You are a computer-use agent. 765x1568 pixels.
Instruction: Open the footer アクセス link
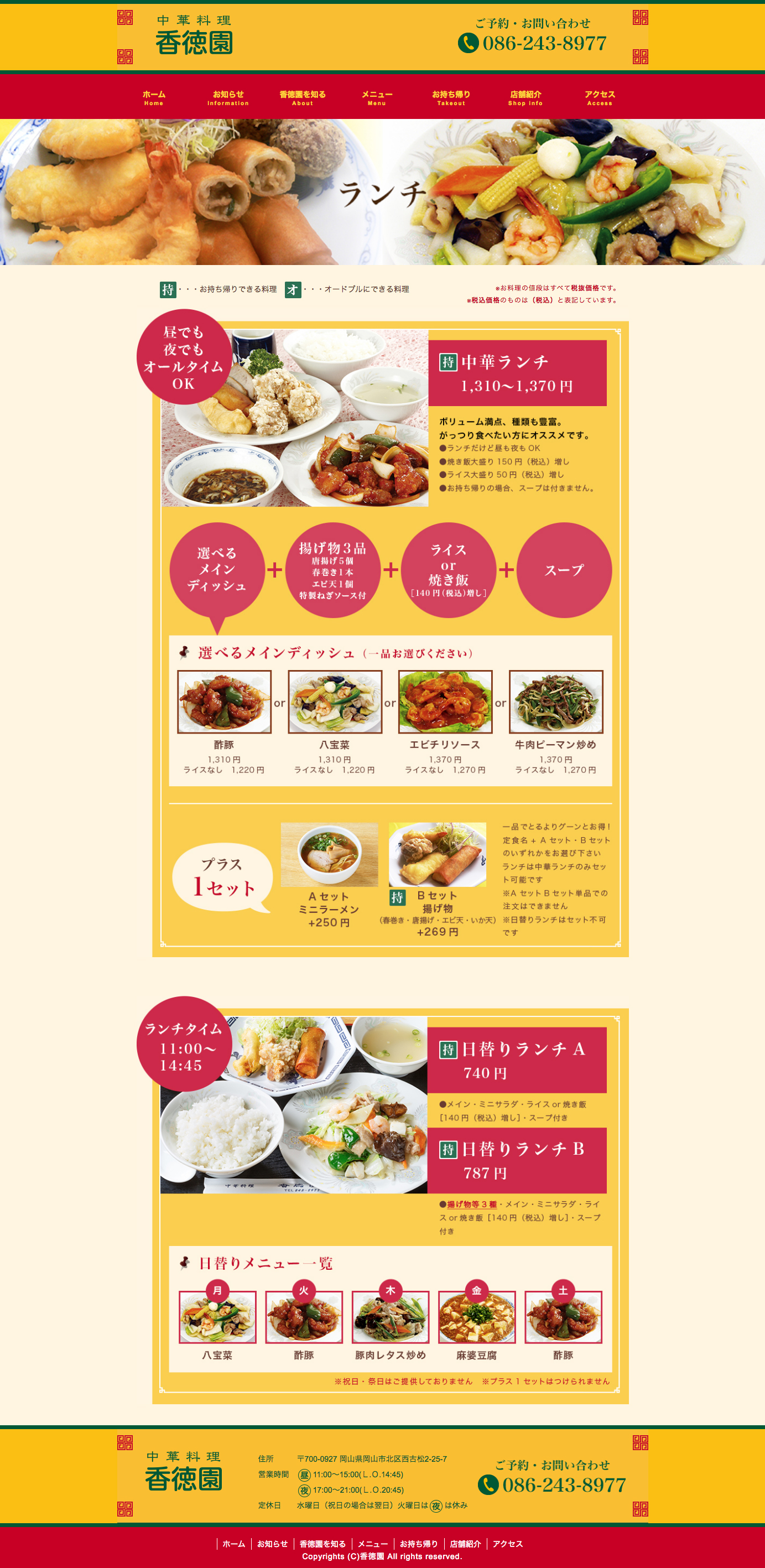pos(508,1544)
